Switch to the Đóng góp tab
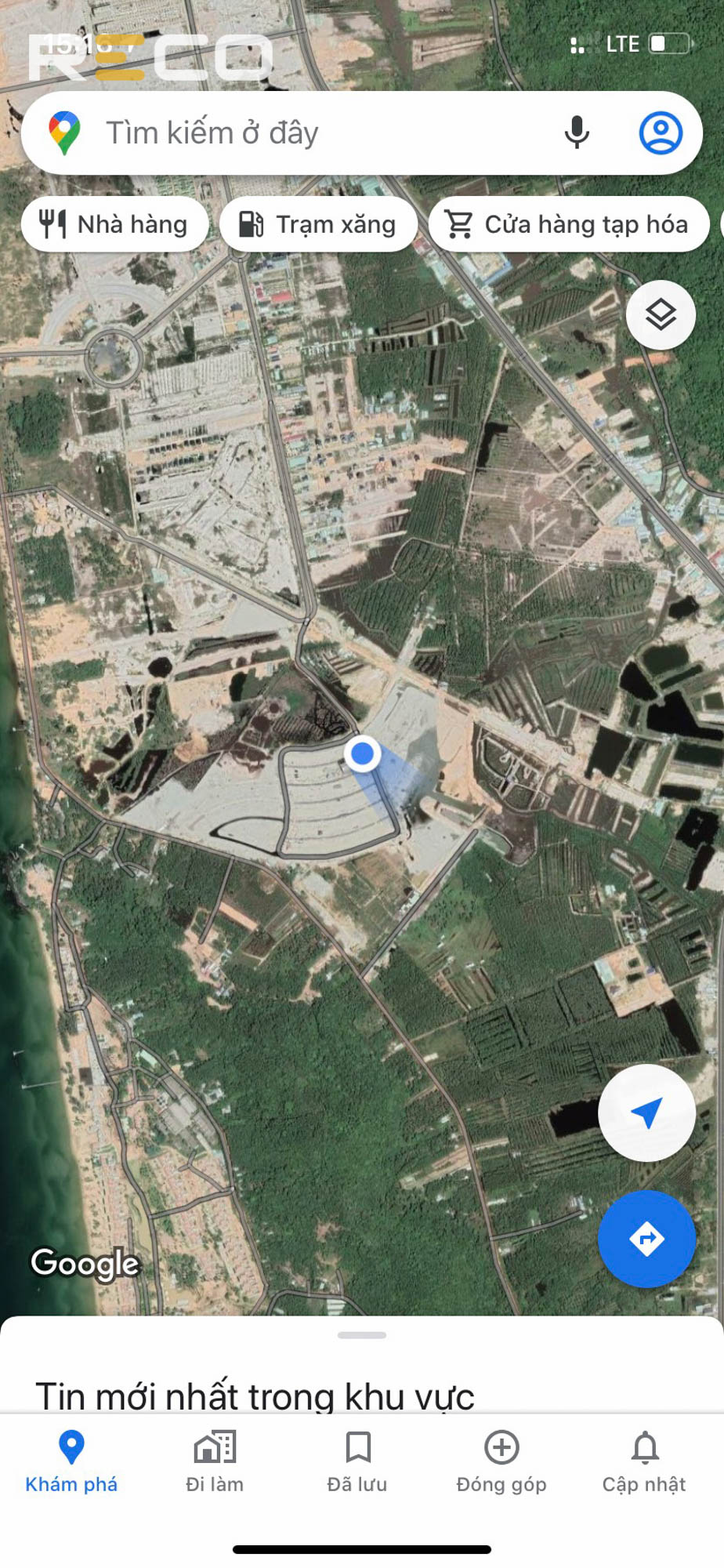The width and height of the screenshot is (724, 1568). (501, 1461)
